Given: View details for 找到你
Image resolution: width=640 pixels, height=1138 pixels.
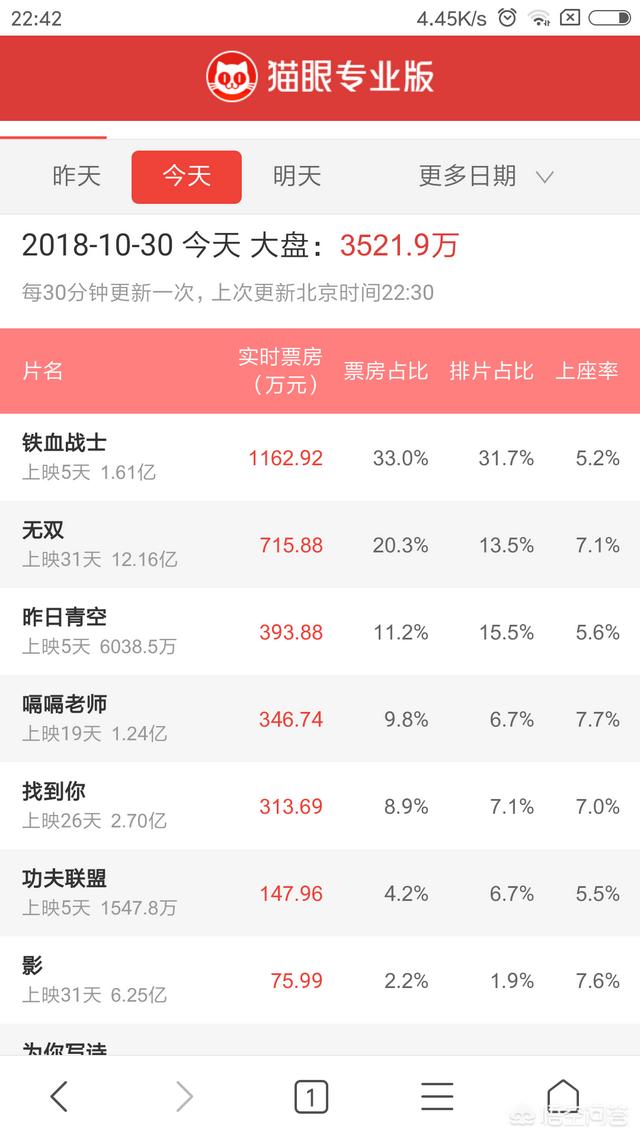Looking at the screenshot, I should [x=320, y=806].
